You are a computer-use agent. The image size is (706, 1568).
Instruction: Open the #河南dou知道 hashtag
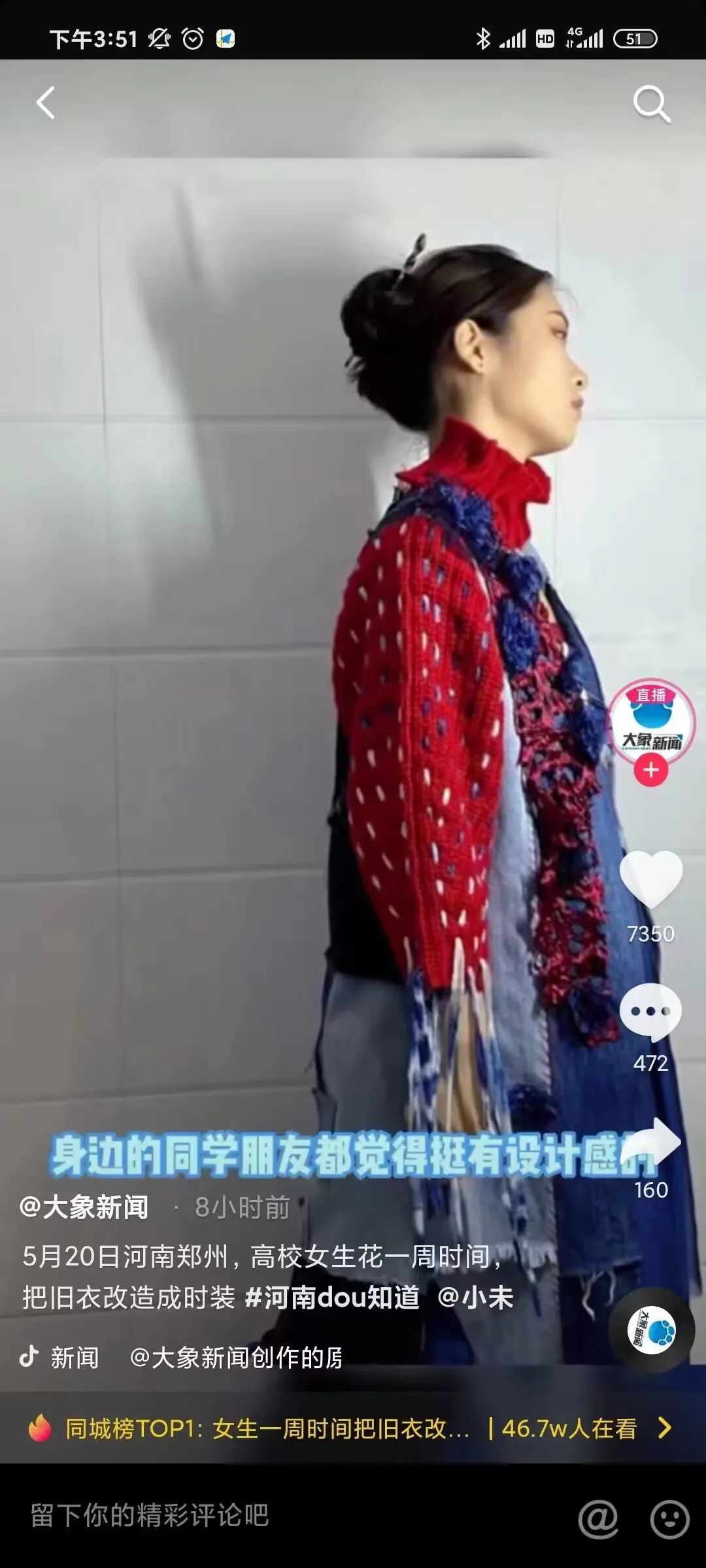point(332,1298)
